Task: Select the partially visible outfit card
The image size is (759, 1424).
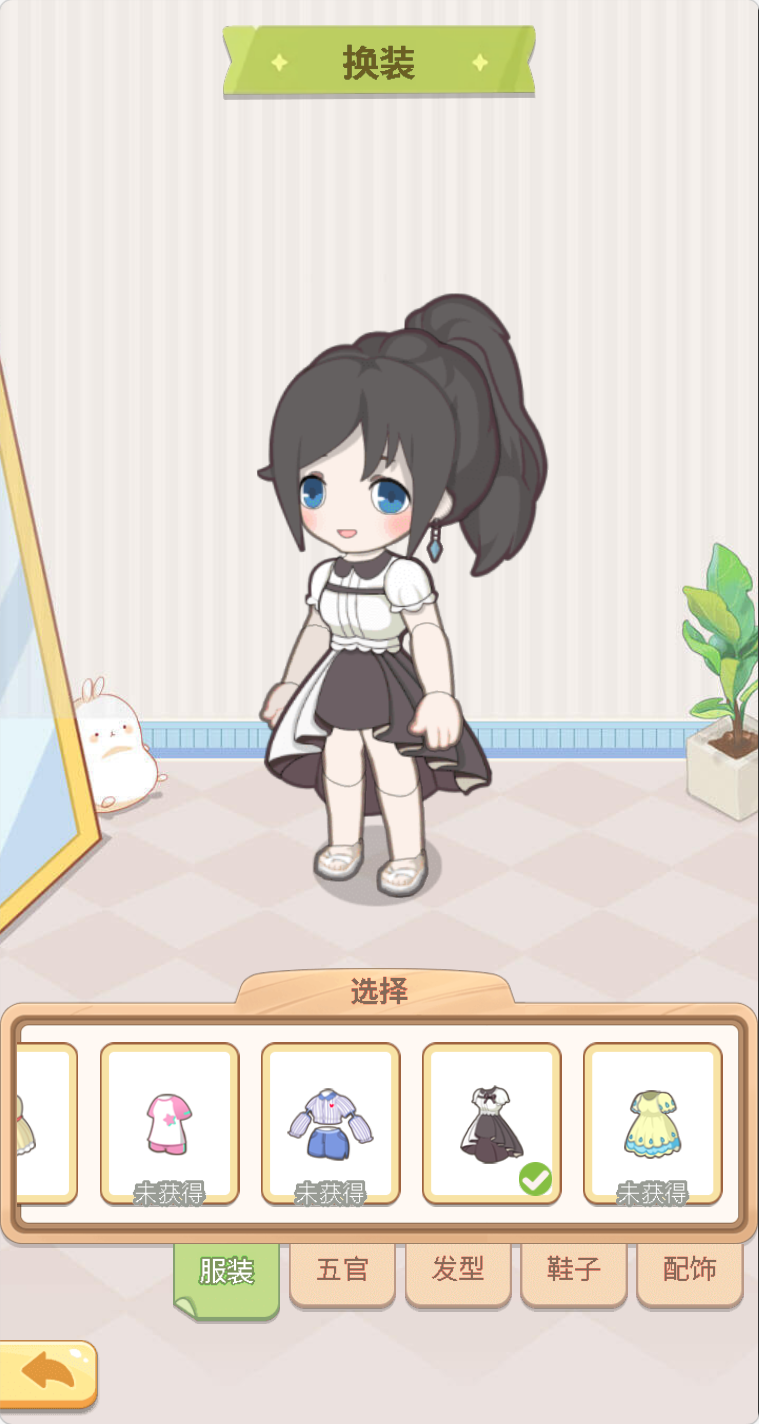Action: click(45, 1122)
